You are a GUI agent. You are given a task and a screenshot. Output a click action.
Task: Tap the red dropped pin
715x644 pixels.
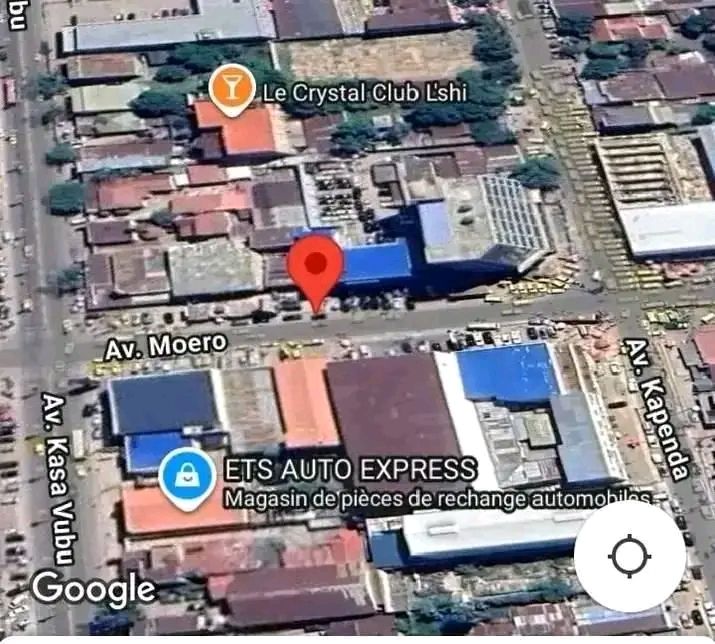click(316, 267)
